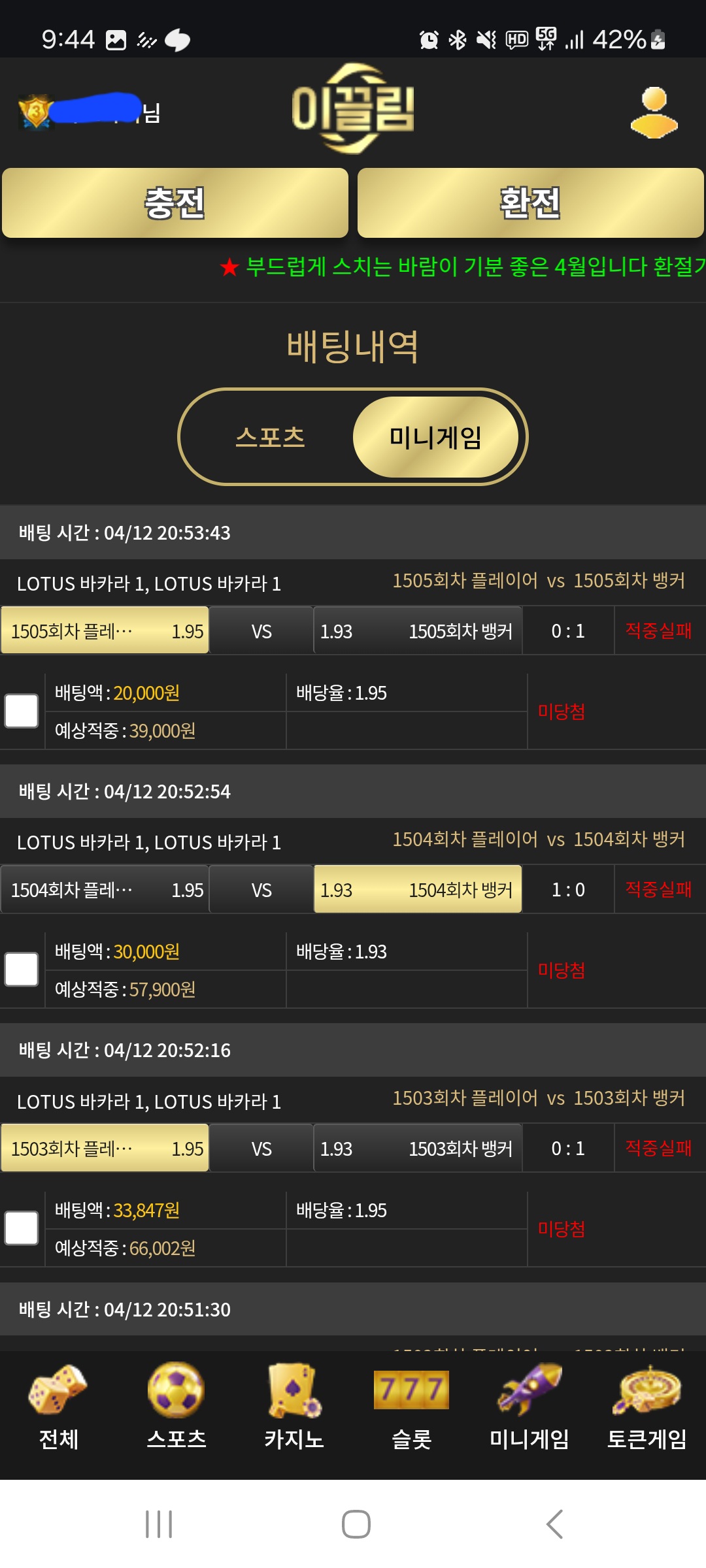Screen dimensions: 706x1568
Task: Go back with the system back button
Action: 554,1524
